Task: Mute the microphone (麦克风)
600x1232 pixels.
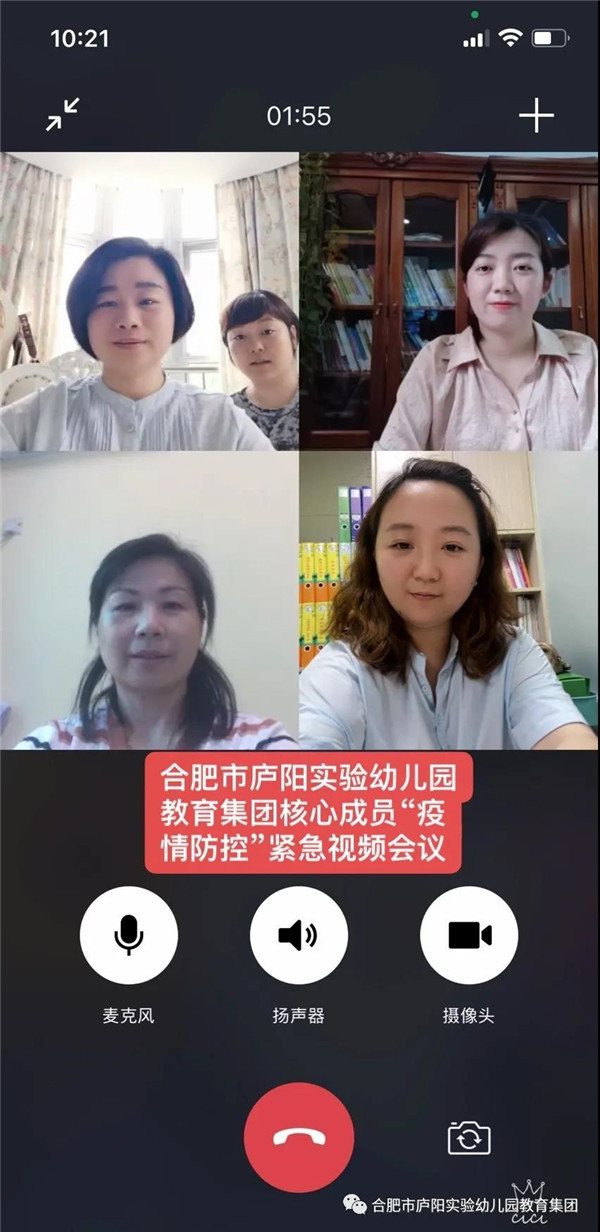Action: (129, 935)
